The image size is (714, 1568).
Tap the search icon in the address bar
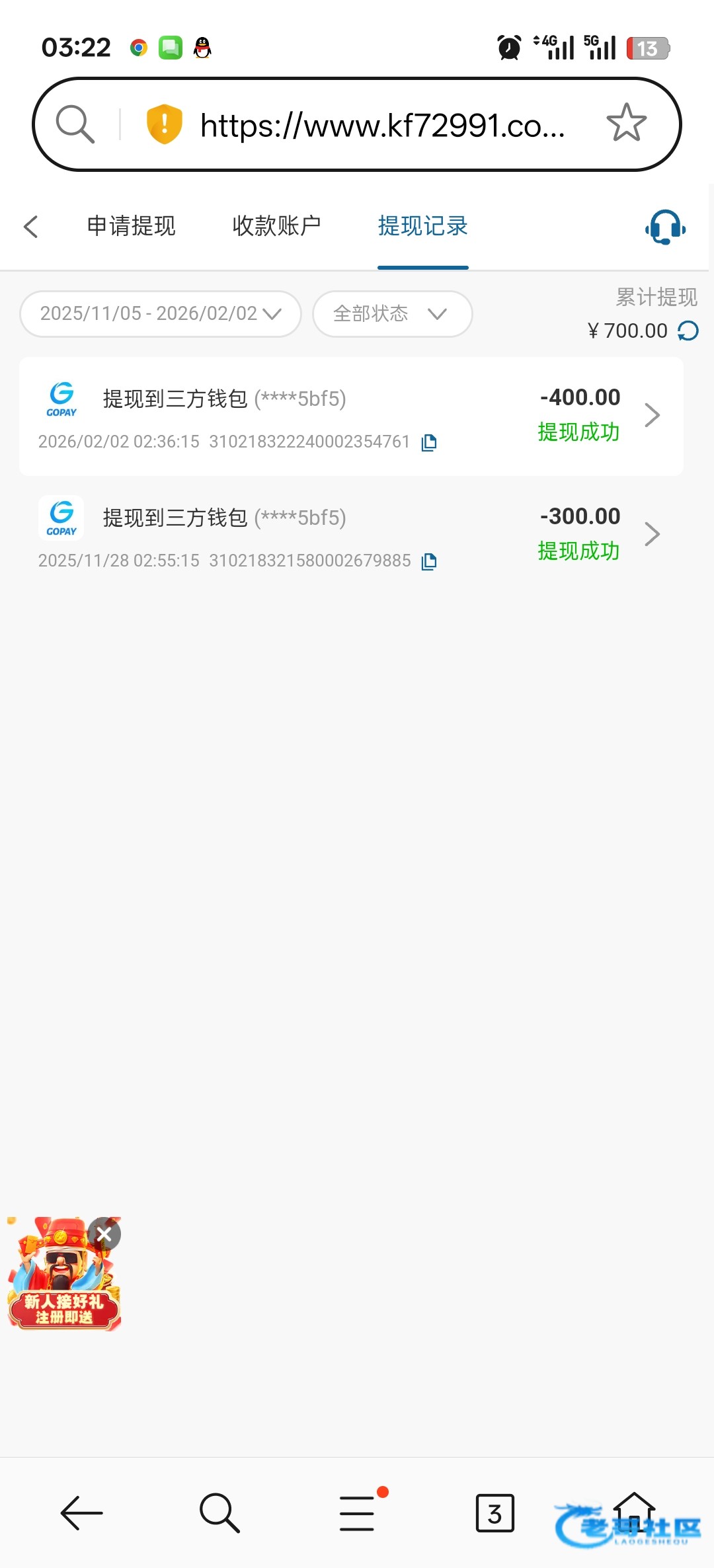pos(75,124)
